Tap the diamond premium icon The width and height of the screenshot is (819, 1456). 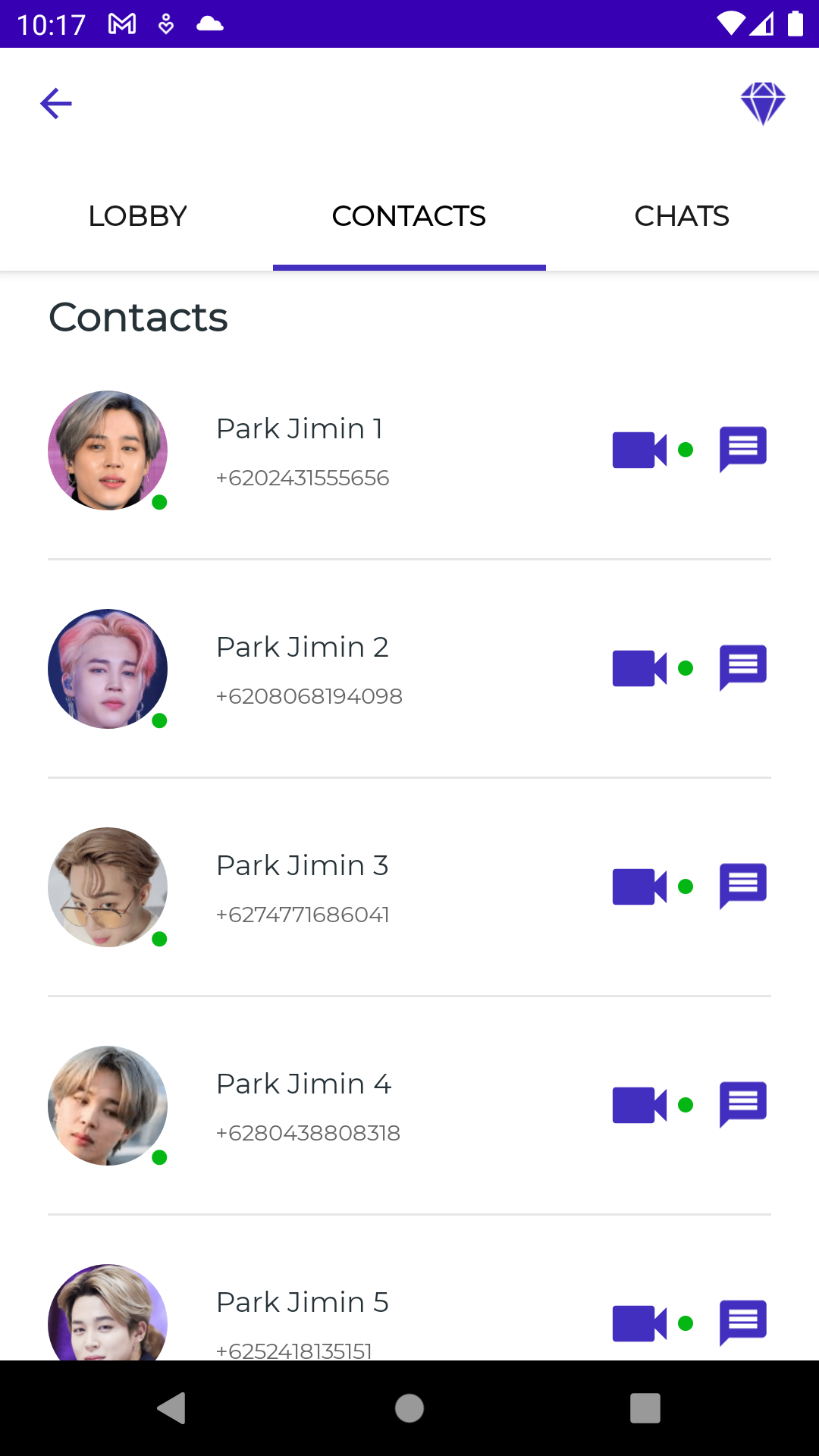[764, 102]
